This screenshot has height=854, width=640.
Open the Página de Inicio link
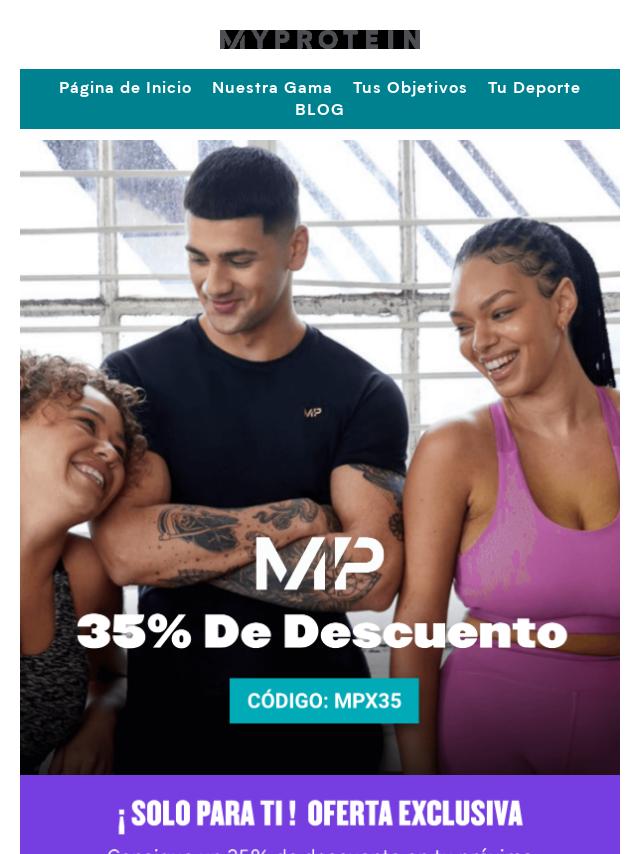coord(125,88)
